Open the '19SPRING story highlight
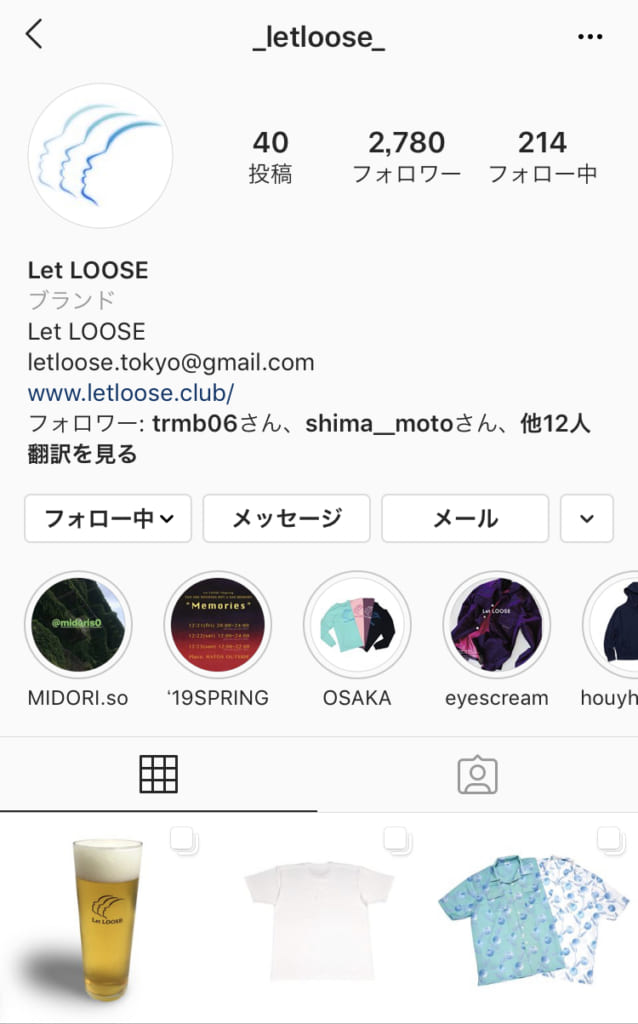Screen dimensions: 638x1024 (x=217, y=625)
